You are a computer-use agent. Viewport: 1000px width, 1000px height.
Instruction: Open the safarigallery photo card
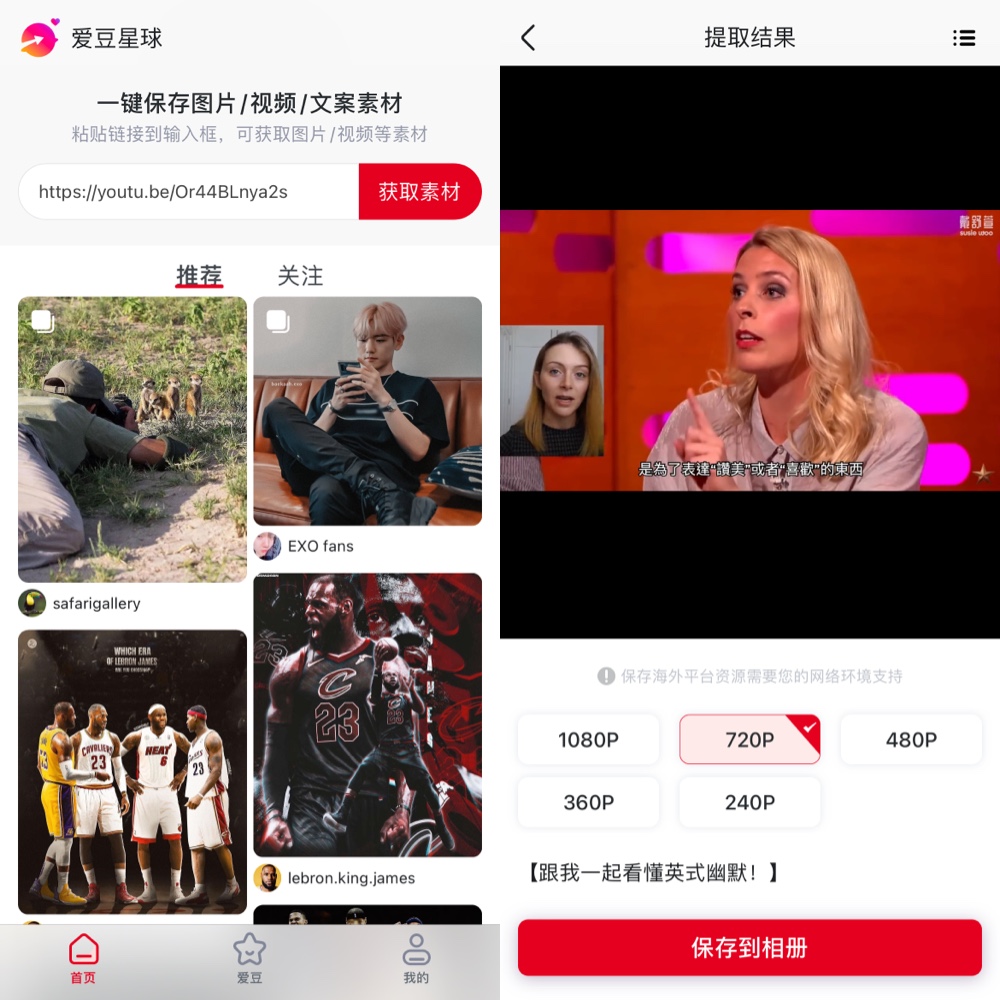(132, 439)
